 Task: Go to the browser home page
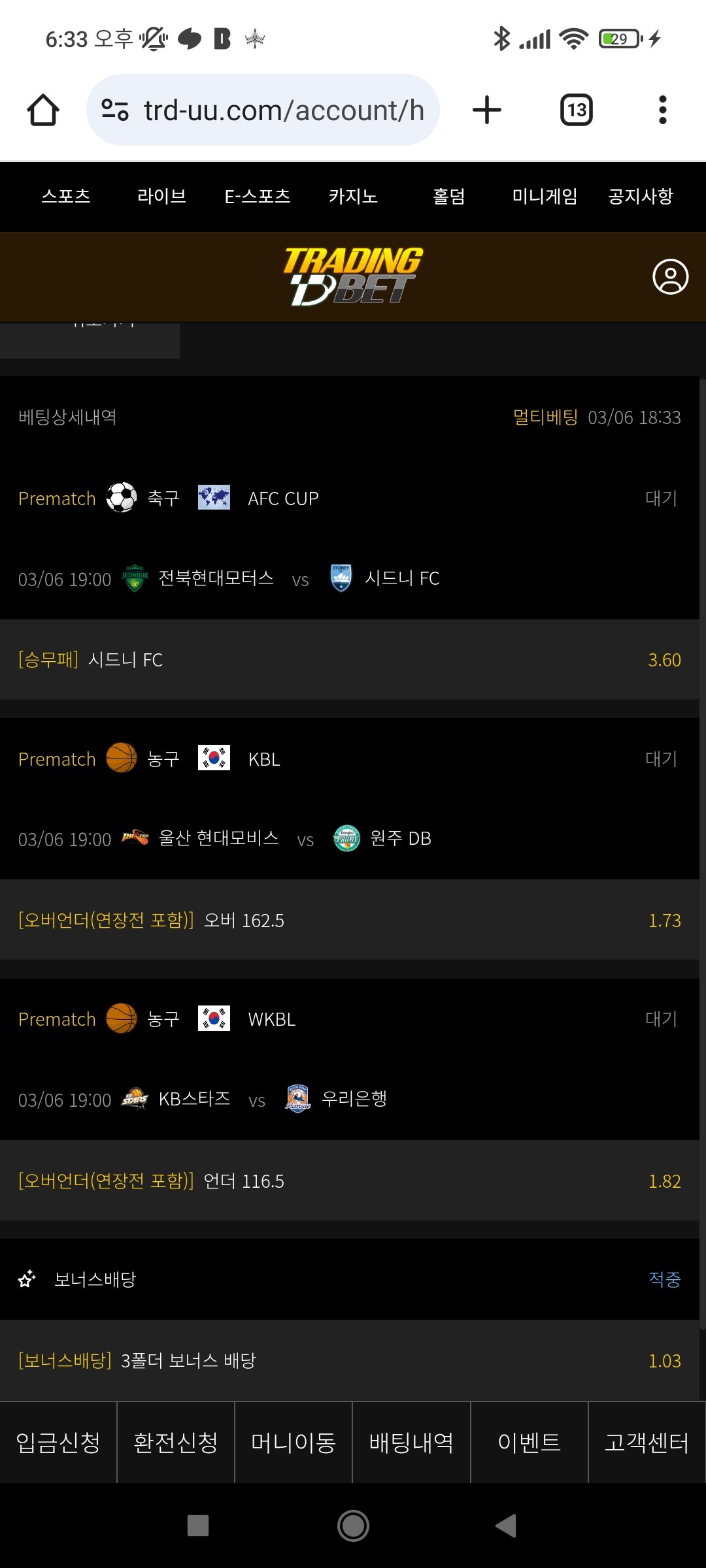pyautogui.click(x=43, y=110)
